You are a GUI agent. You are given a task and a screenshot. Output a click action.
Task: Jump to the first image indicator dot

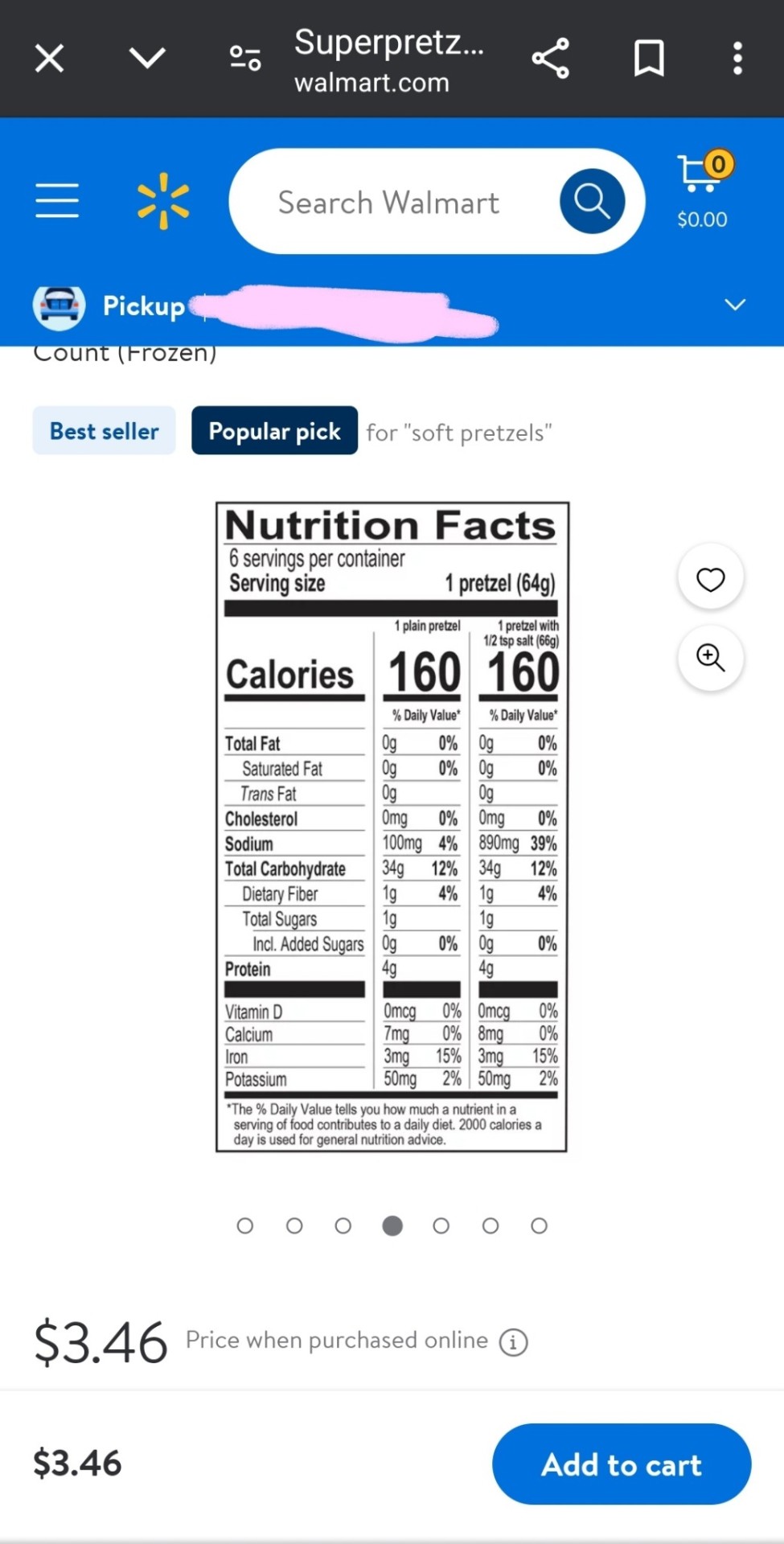[245, 1226]
